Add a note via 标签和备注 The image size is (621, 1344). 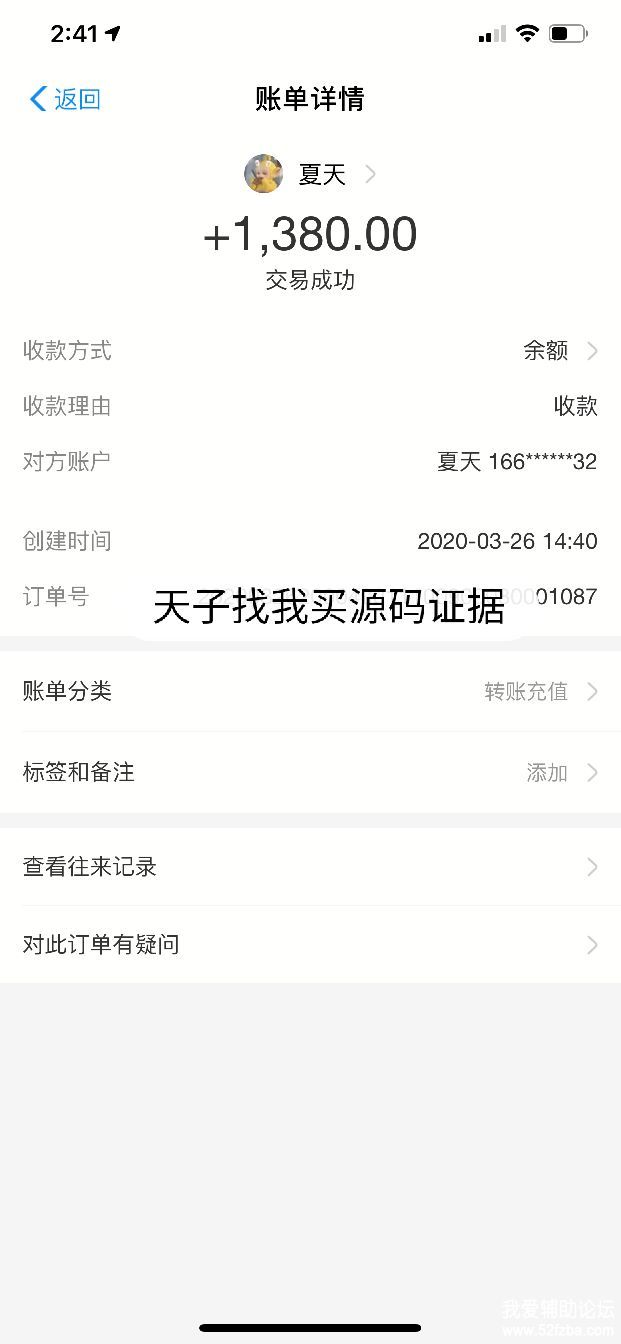pos(310,773)
